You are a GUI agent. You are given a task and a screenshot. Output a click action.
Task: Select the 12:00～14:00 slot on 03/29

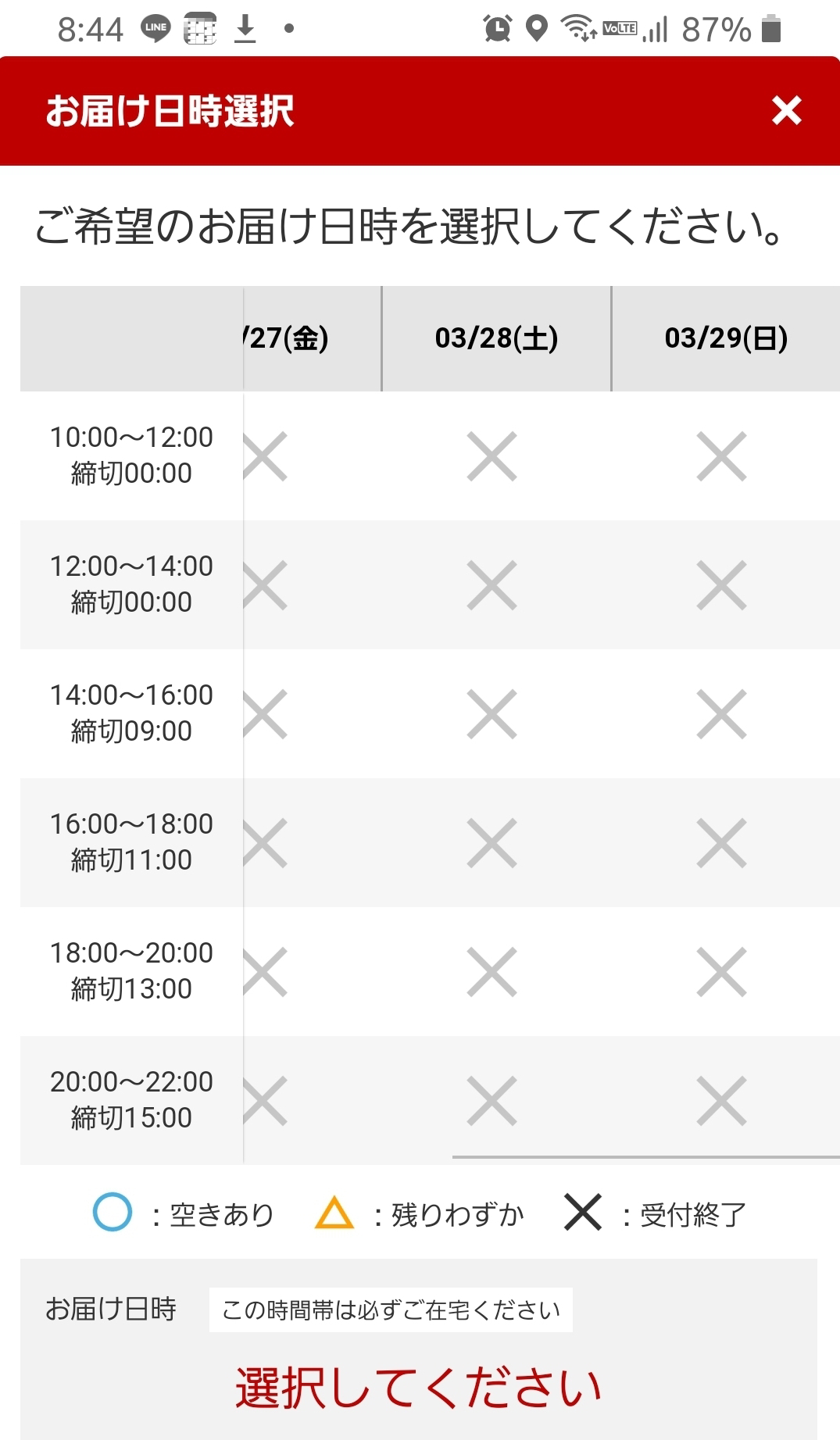click(x=722, y=585)
